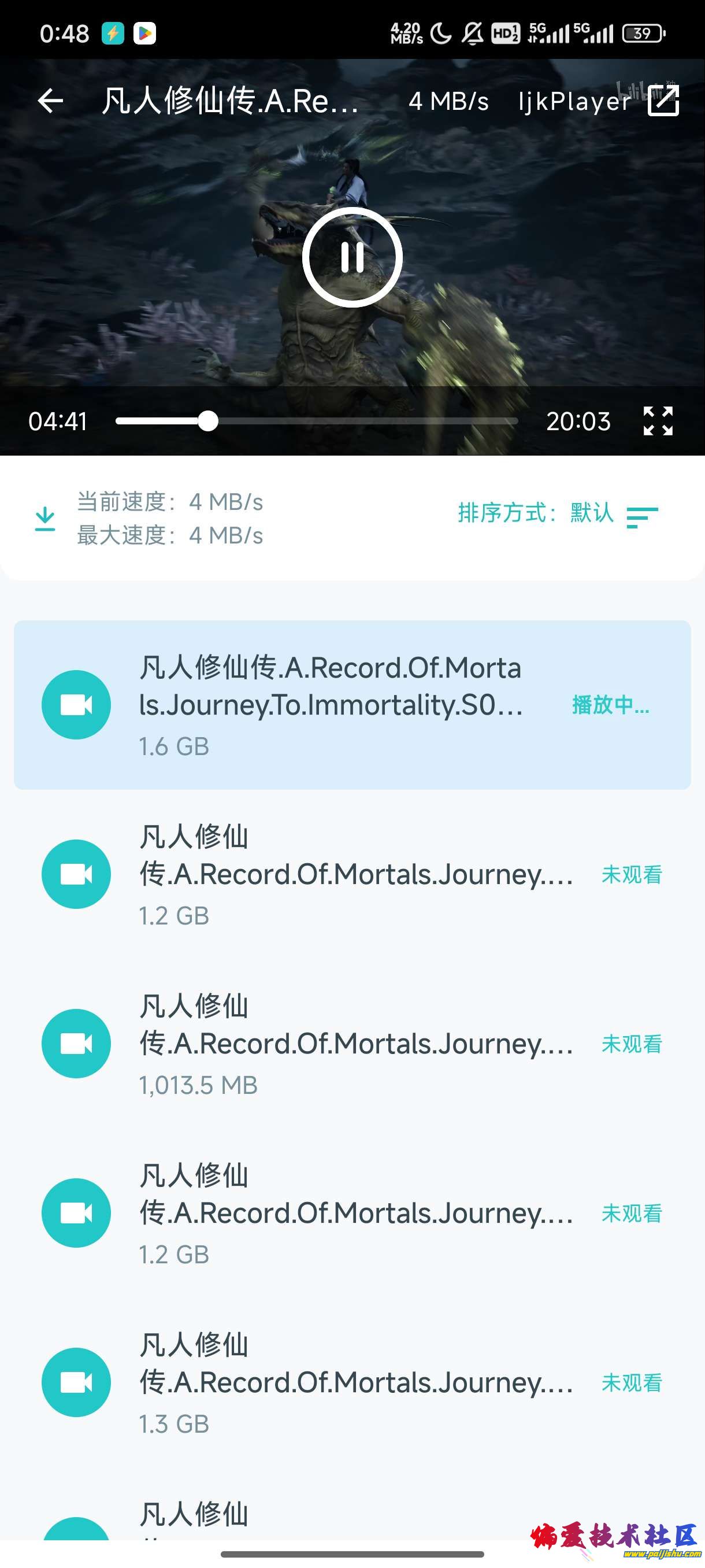Image resolution: width=705 pixels, height=1568 pixels.
Task: Tap the back arrow to exit the player
Action: pyautogui.click(x=50, y=102)
